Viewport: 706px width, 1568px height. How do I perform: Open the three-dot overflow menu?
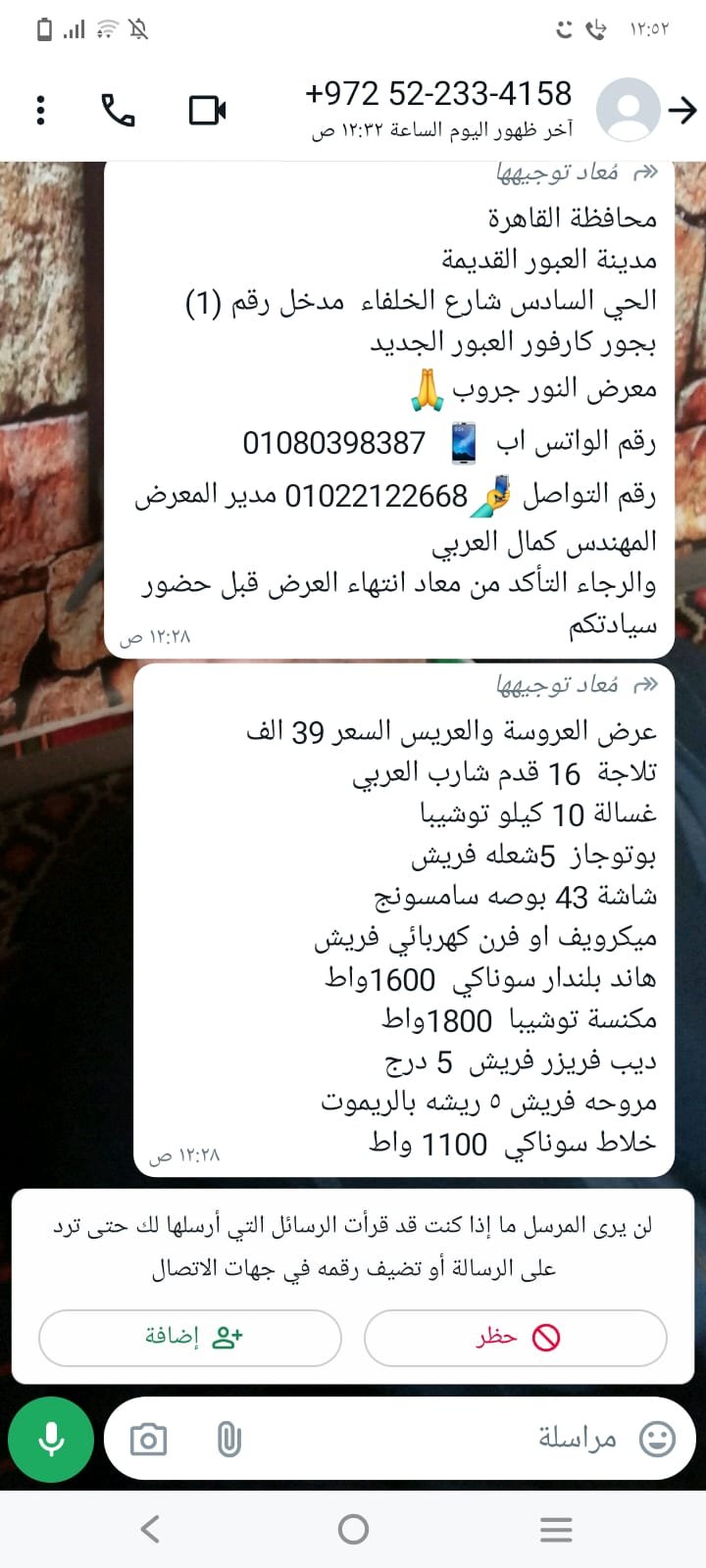coord(40,110)
